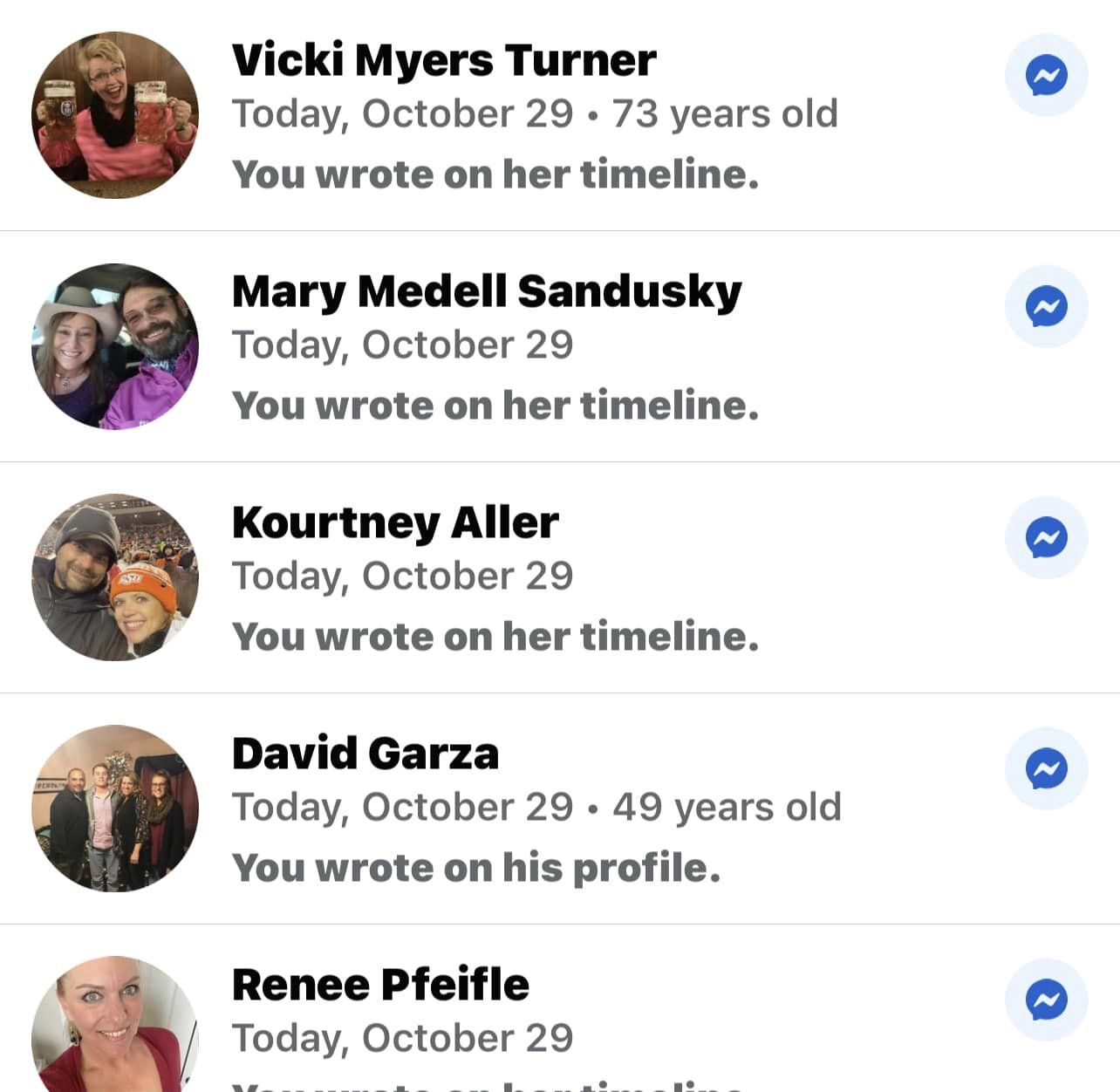Open Kourtney Aller's birthday row
This screenshot has height=1092, width=1120.
(x=395, y=523)
